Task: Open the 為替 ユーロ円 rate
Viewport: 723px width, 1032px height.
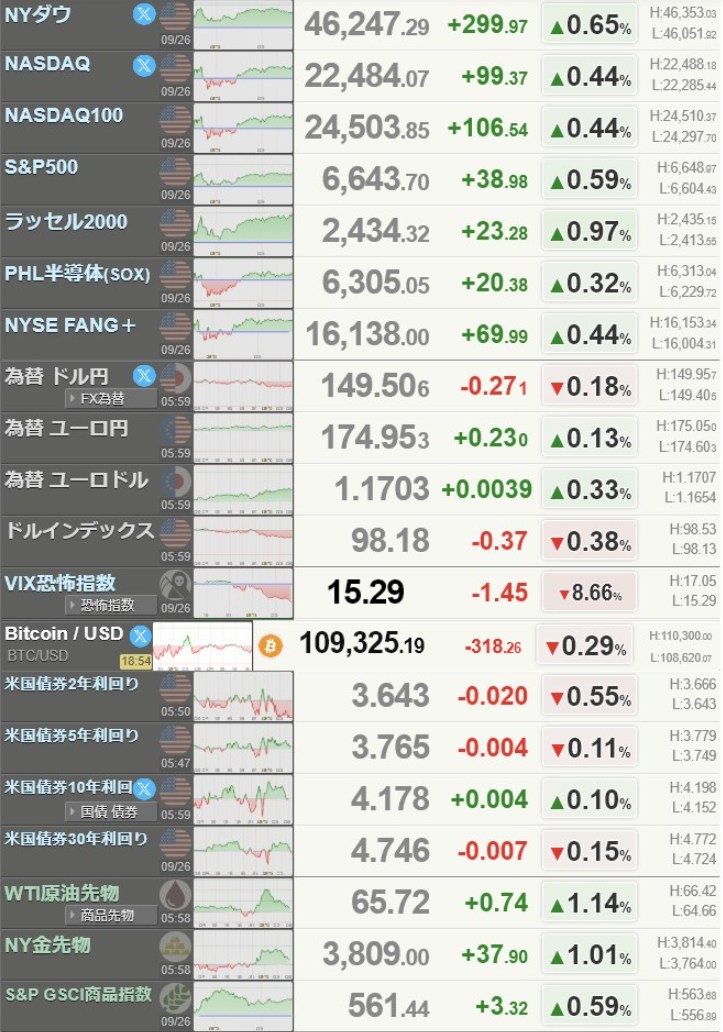Action: coord(66,428)
